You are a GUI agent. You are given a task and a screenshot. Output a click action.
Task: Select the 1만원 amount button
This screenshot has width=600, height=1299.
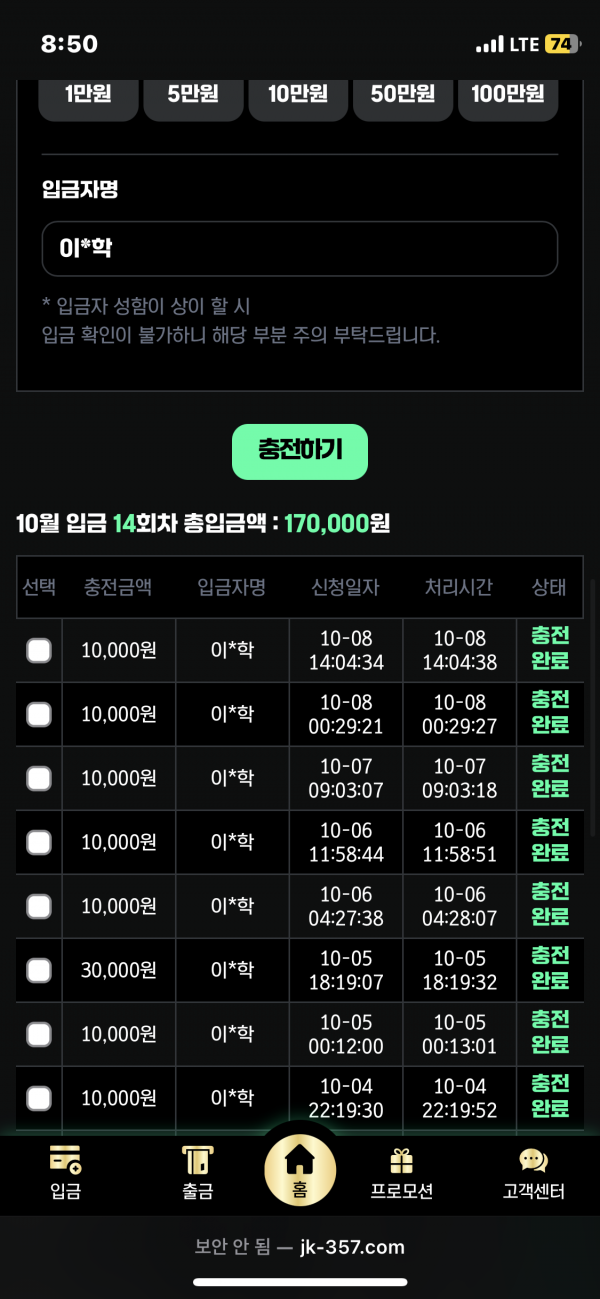click(x=88, y=96)
